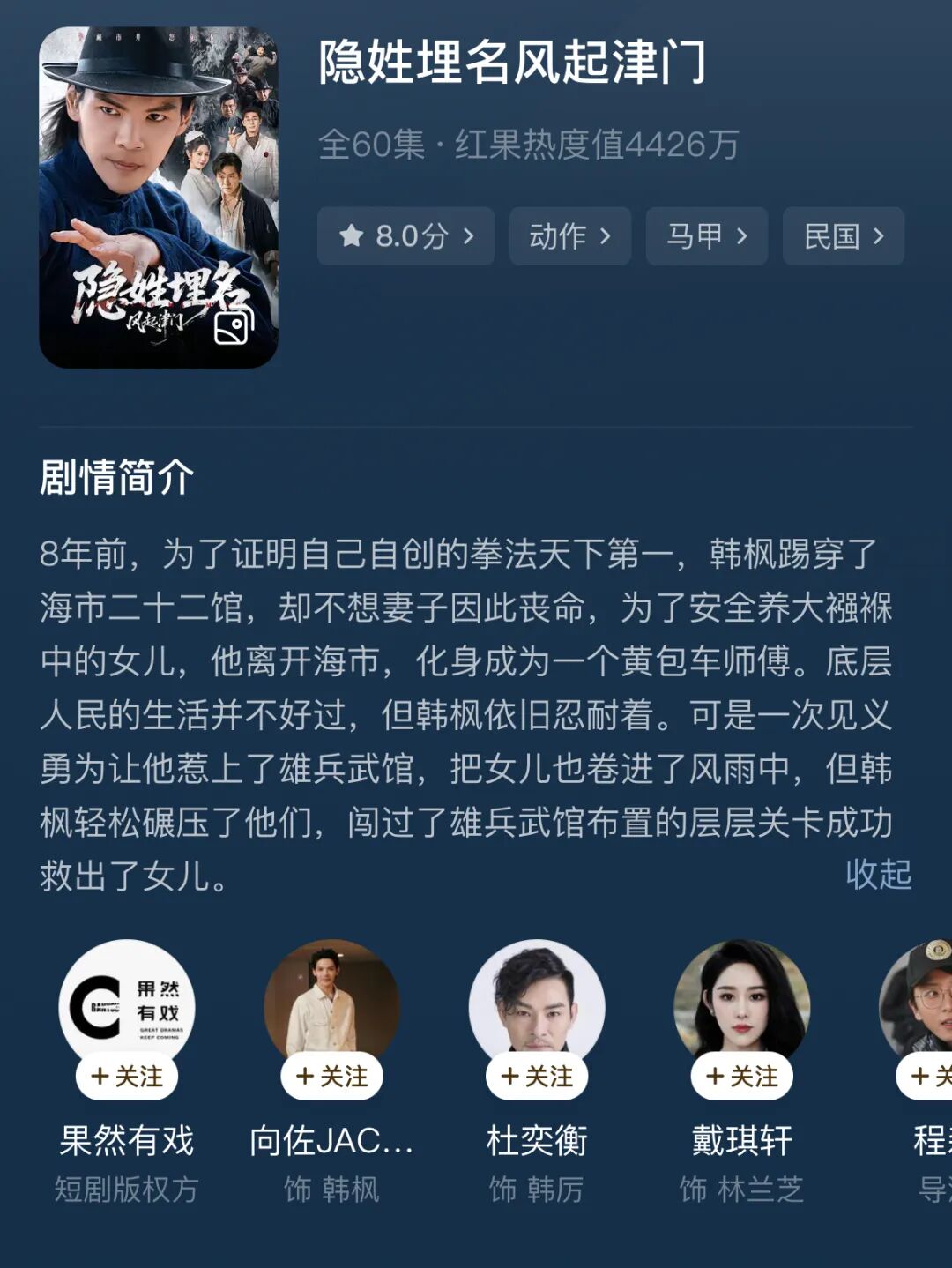Follow actress 戴琪轩
The height and width of the screenshot is (1268, 952).
pos(741,1076)
